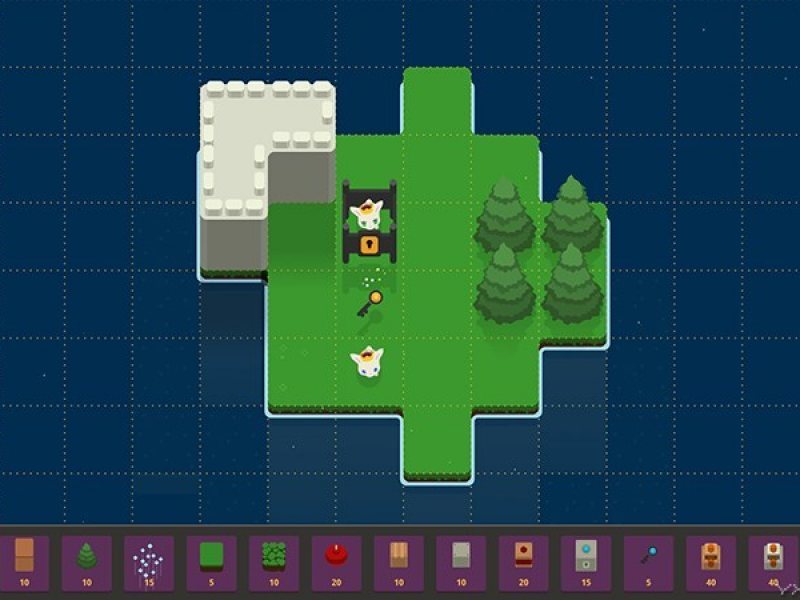Select the pine tree palette item
Viewport: 800px width, 600px height.
click(86, 557)
